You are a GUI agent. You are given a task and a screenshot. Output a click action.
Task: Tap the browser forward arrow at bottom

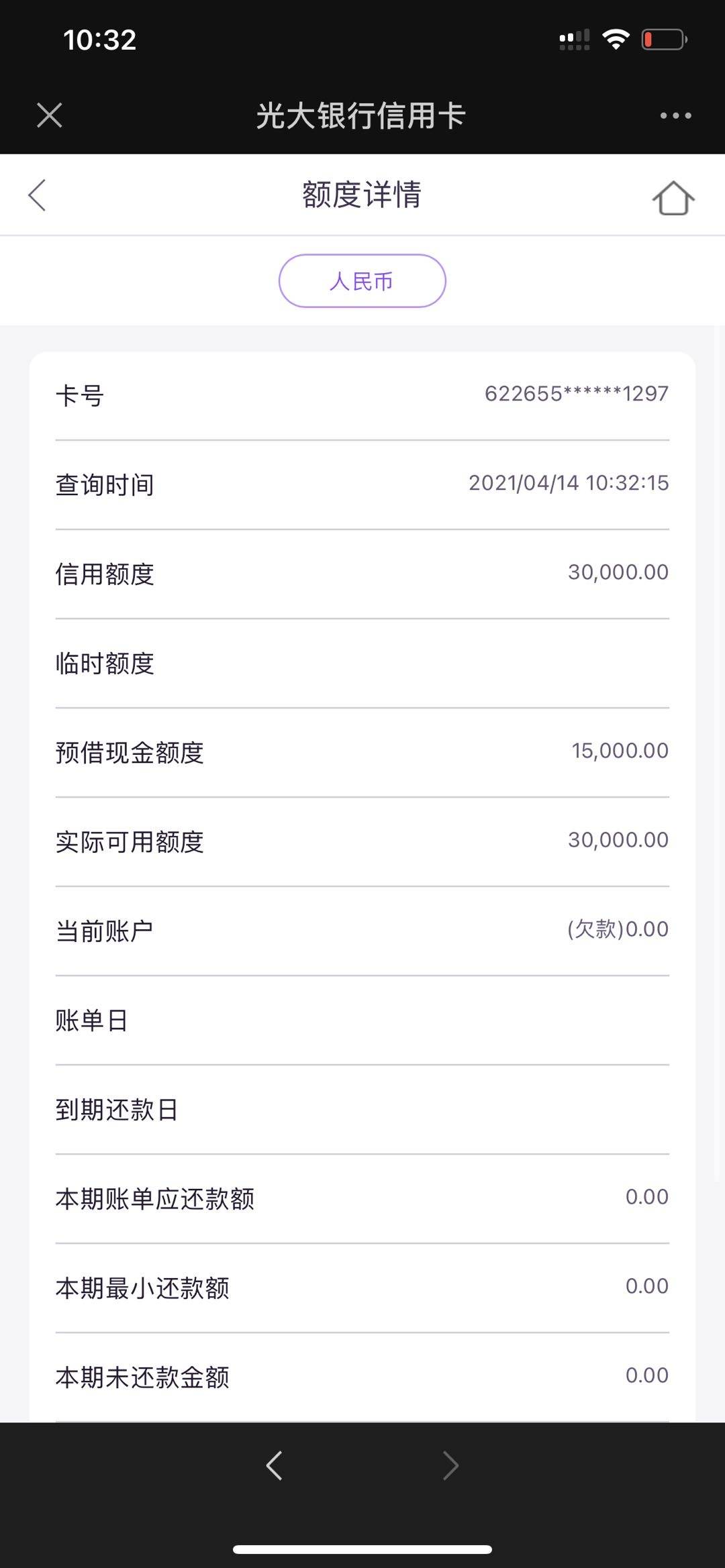pos(450,1465)
